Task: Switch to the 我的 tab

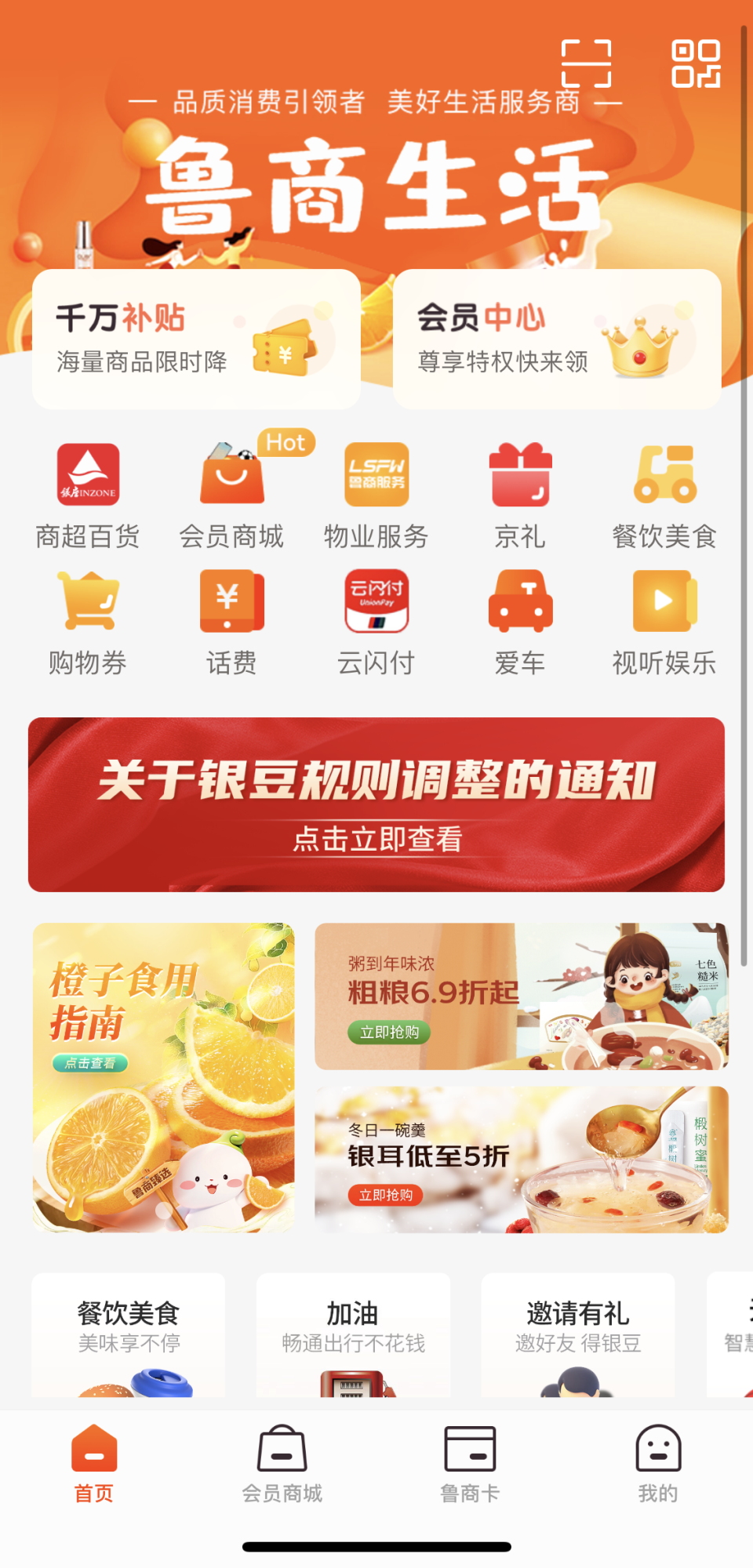Action: (658, 1464)
